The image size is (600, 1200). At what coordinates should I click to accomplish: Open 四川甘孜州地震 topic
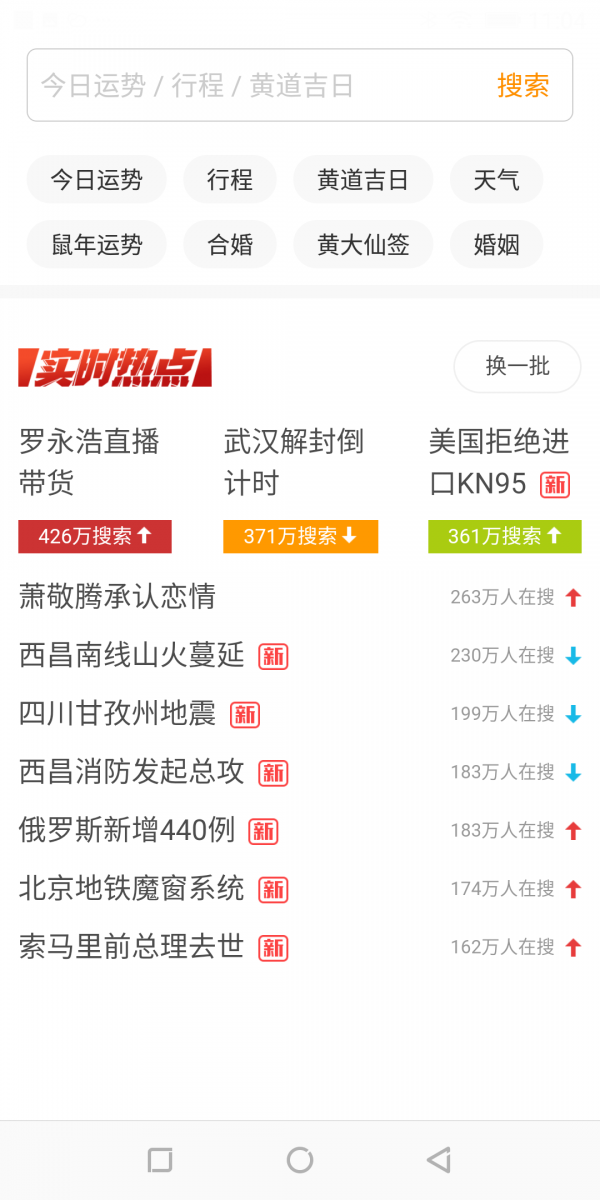coord(118,713)
